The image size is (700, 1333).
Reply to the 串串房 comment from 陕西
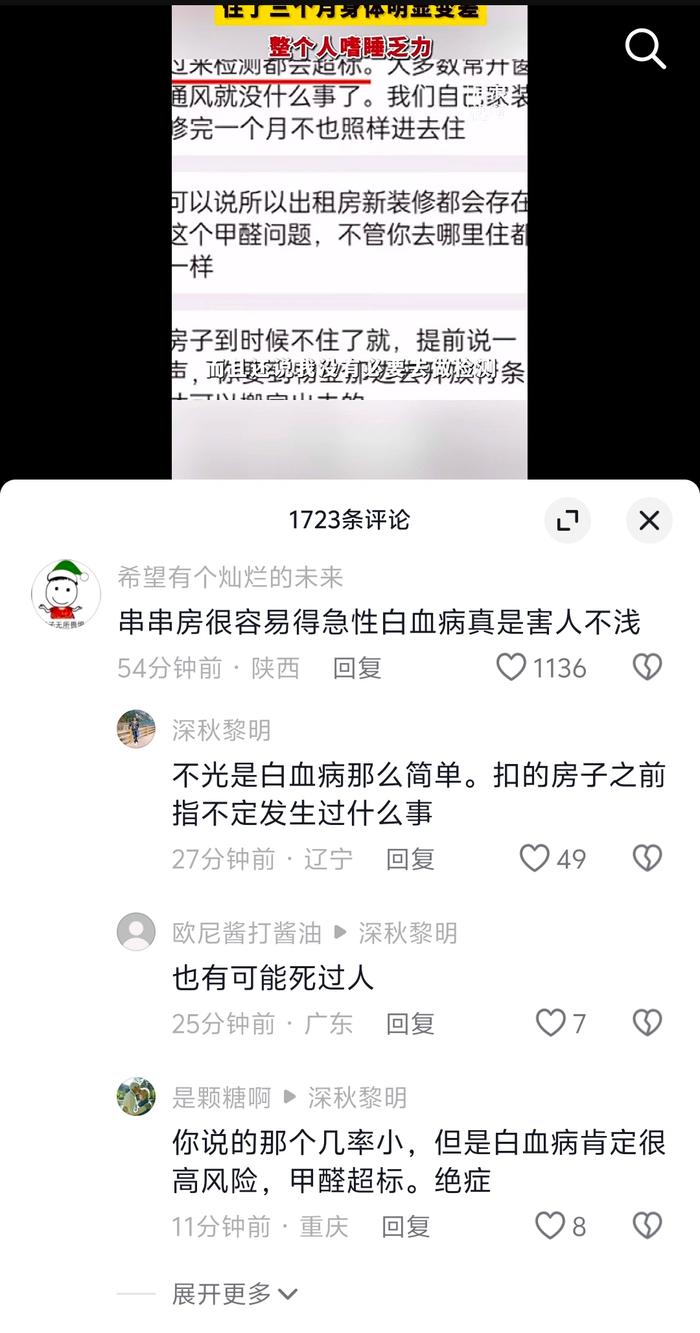point(357,668)
